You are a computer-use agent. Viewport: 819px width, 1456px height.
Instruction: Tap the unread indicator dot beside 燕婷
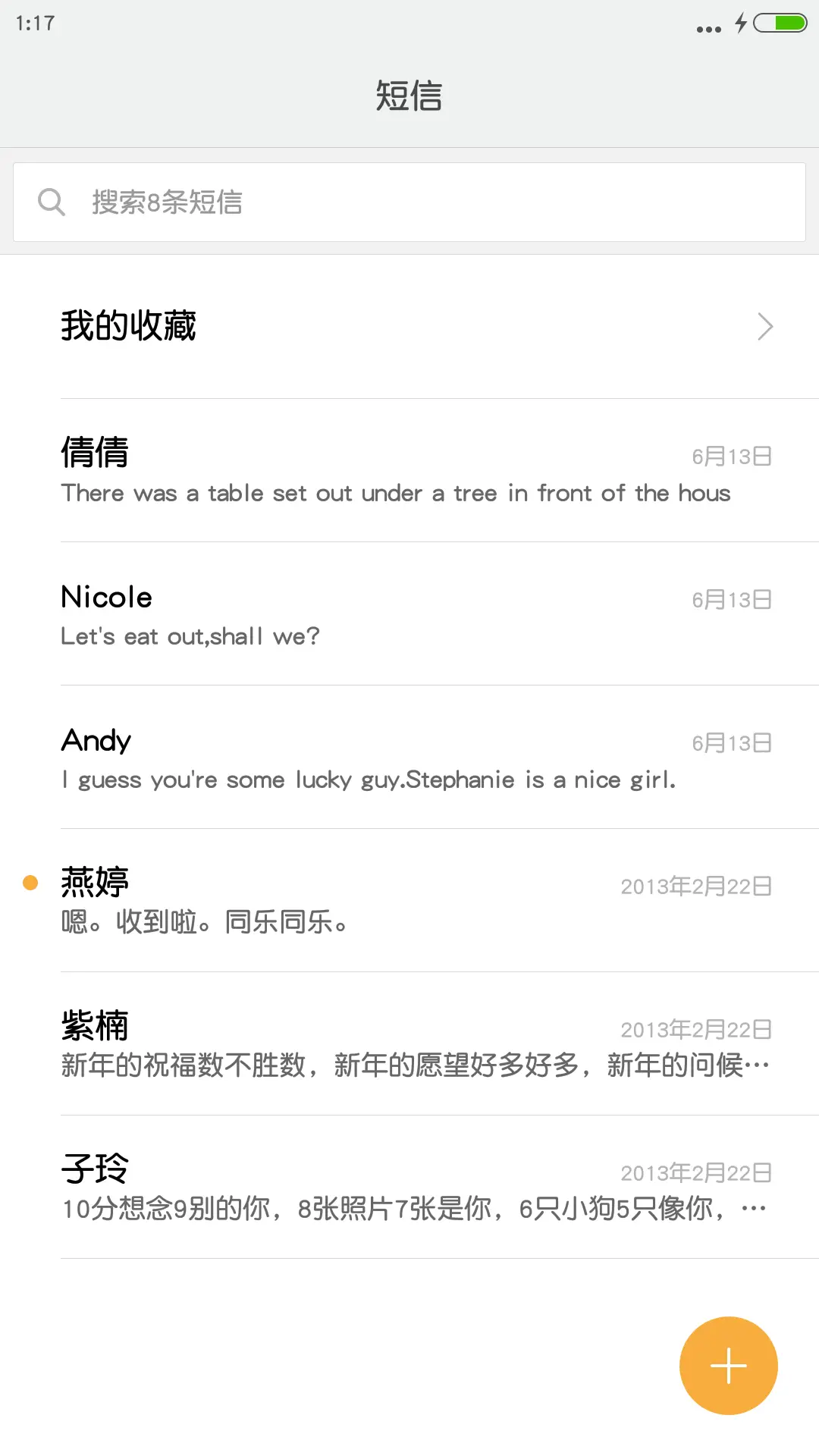[x=30, y=882]
